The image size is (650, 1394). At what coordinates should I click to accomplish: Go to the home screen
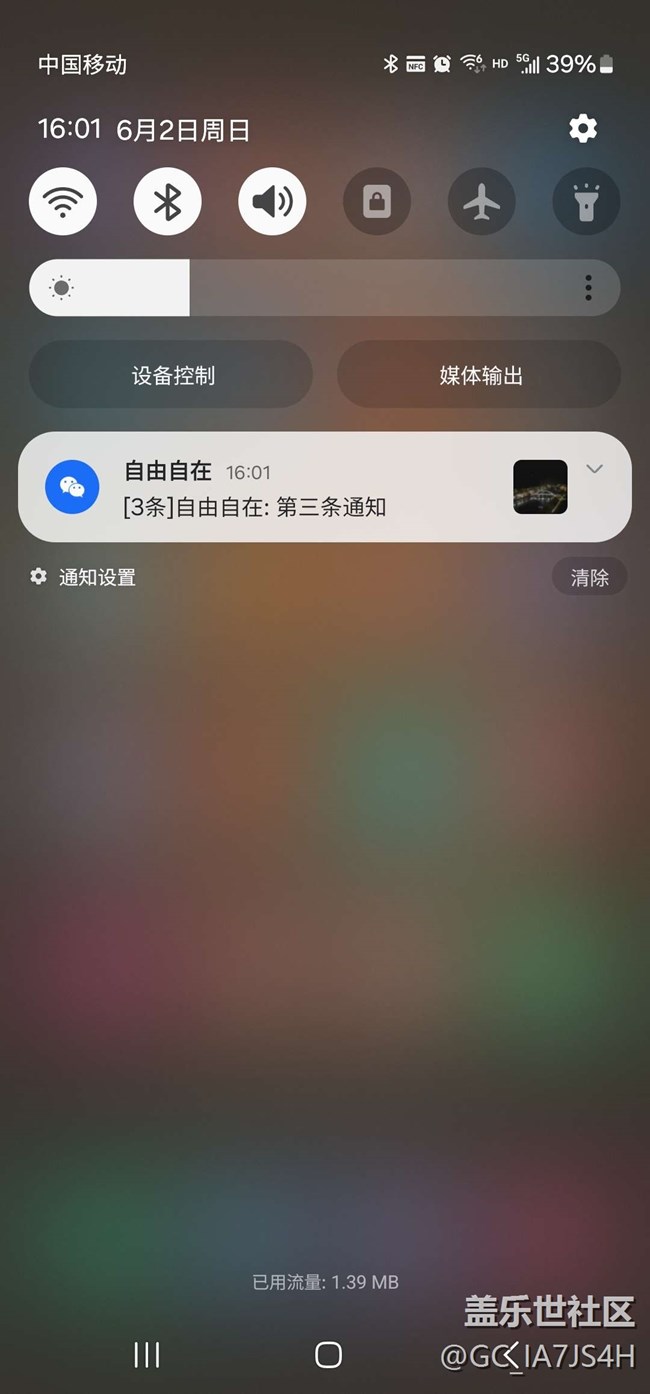tap(328, 1354)
